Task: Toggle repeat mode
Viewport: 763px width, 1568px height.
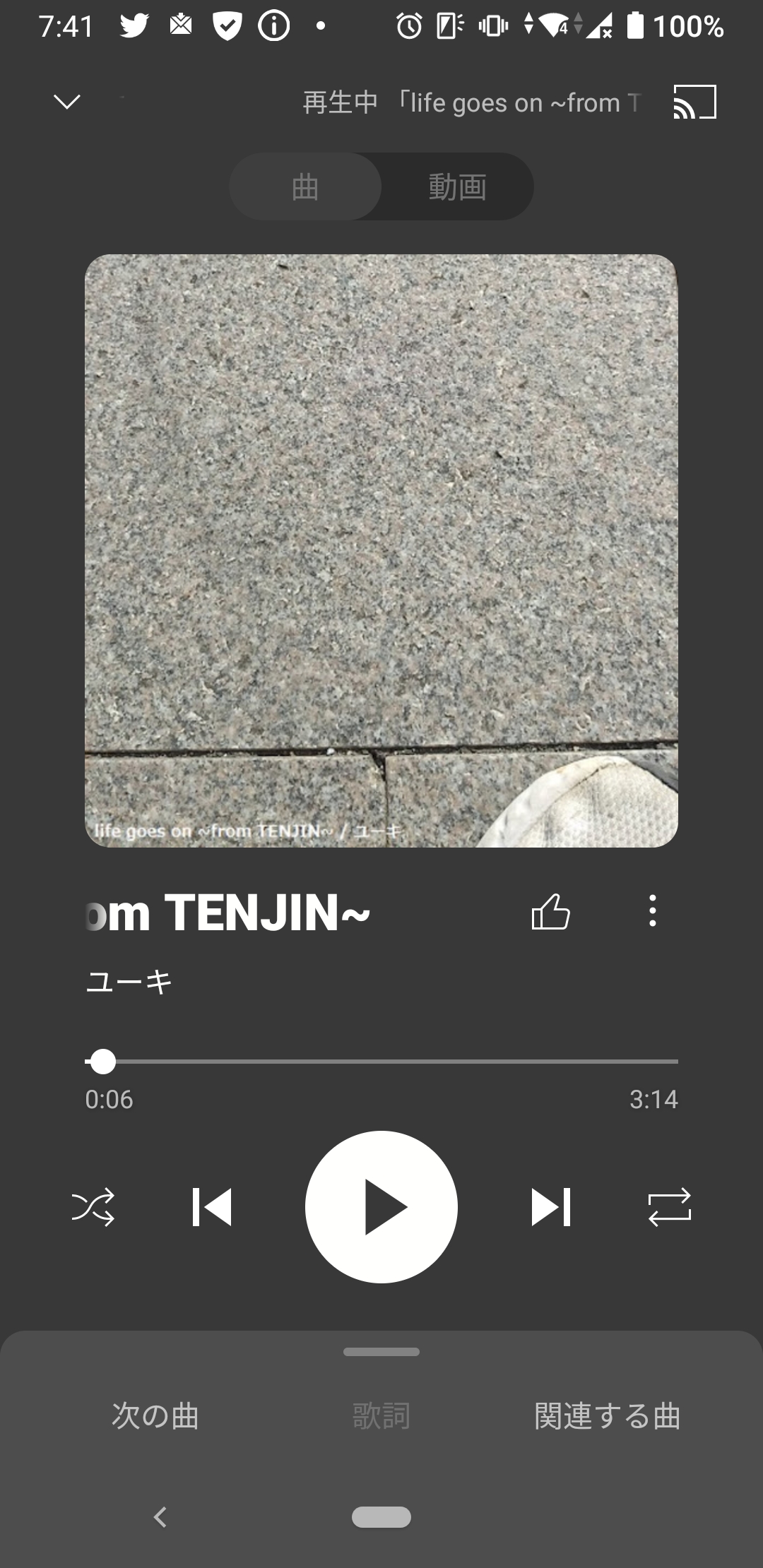Action: pos(669,1207)
